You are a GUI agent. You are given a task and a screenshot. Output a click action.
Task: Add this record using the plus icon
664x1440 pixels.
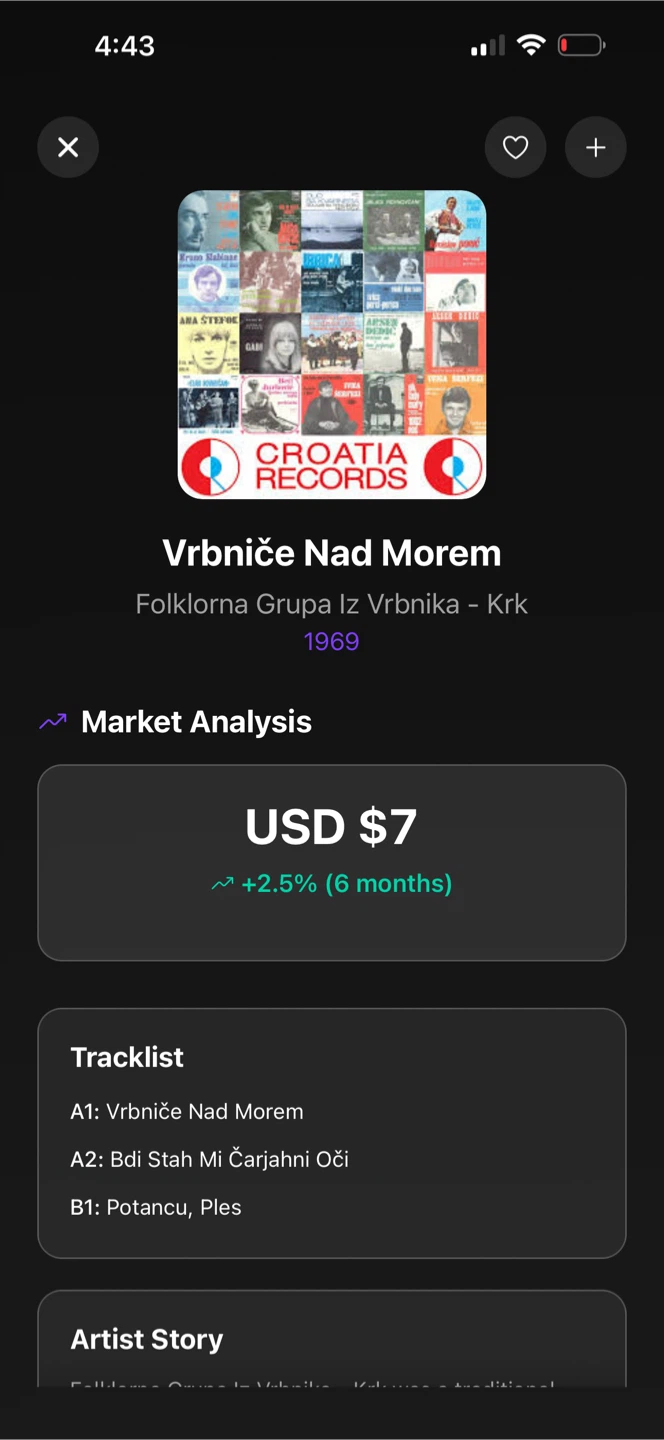[596, 148]
